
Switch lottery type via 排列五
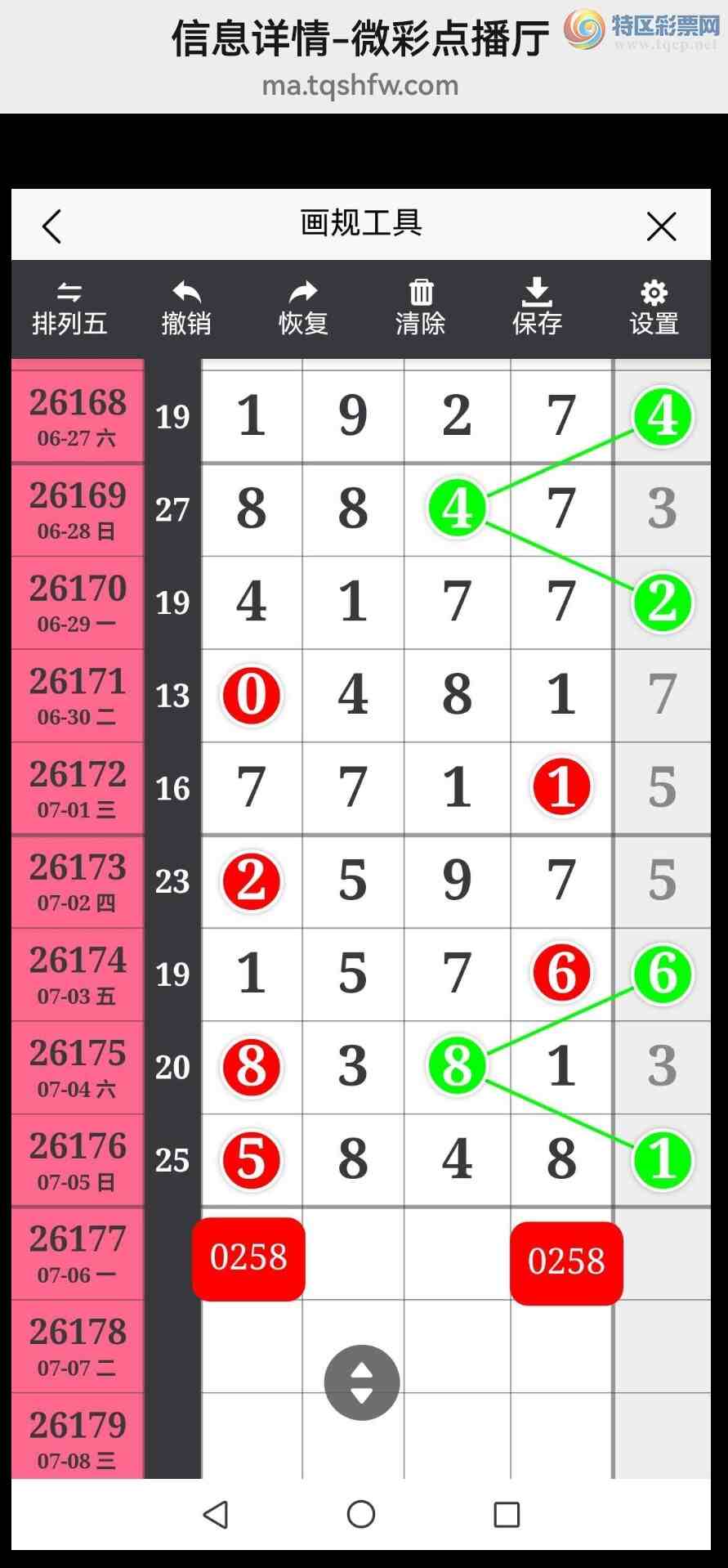(69, 309)
